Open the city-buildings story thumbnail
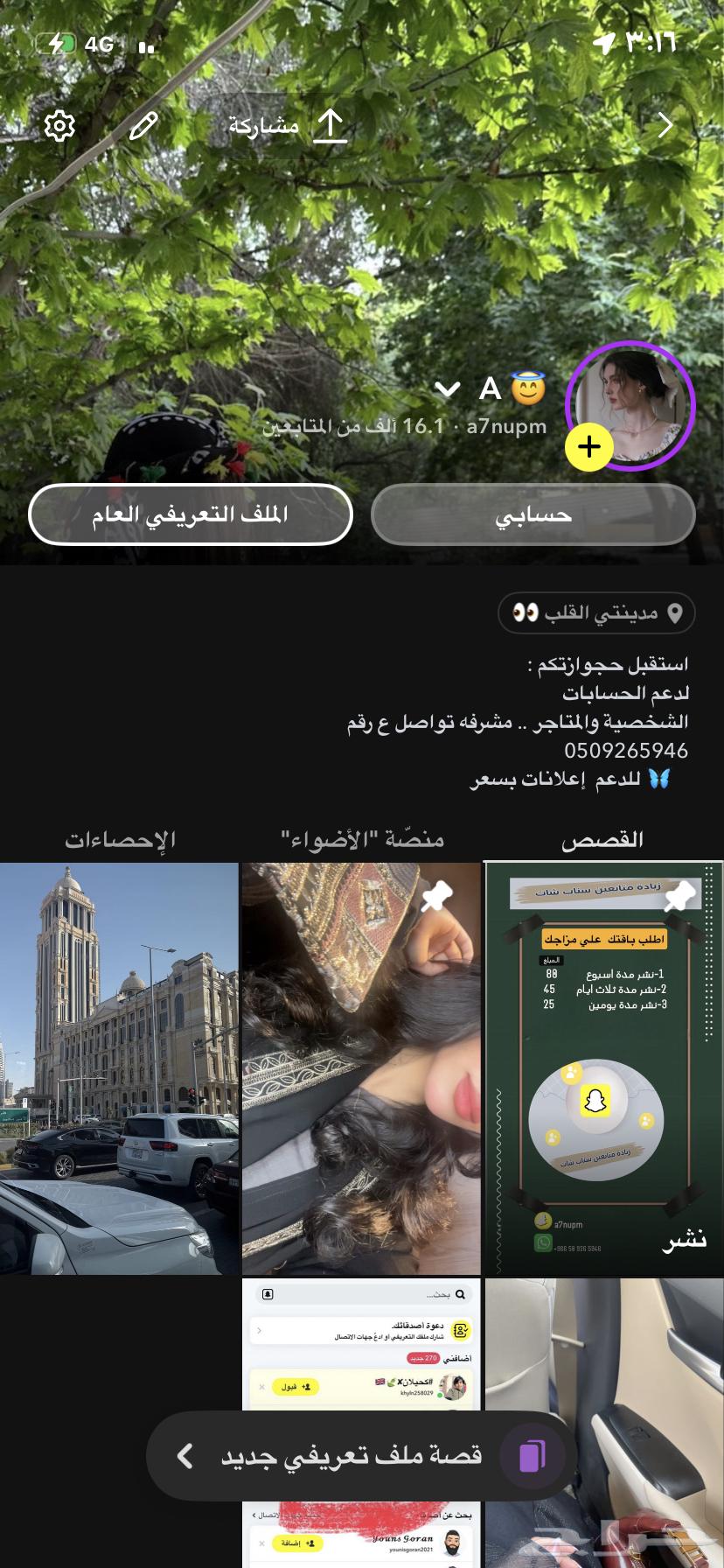 coord(118,1069)
